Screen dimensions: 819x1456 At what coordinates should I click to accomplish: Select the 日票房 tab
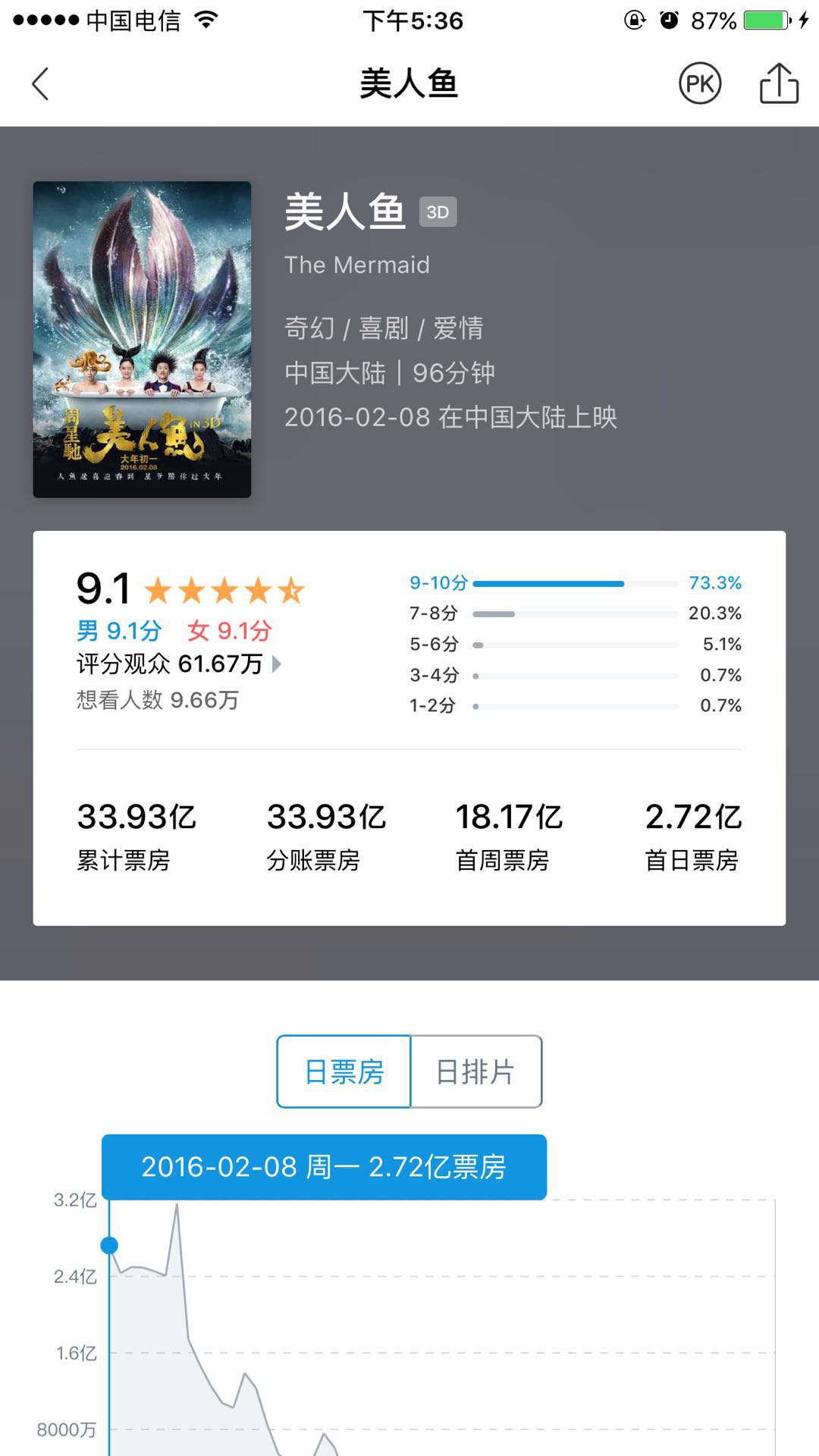click(x=344, y=1072)
